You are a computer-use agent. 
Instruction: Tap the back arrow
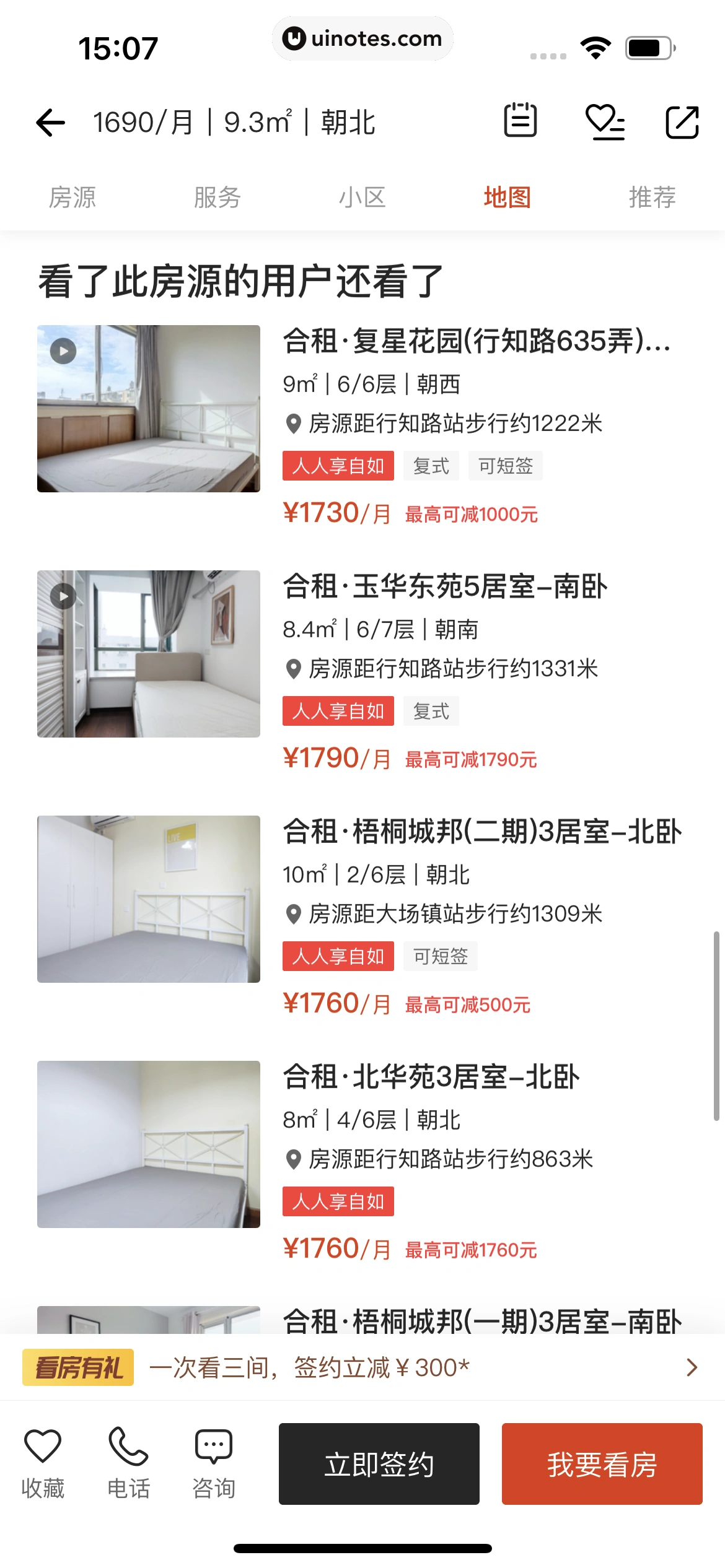click(50, 122)
